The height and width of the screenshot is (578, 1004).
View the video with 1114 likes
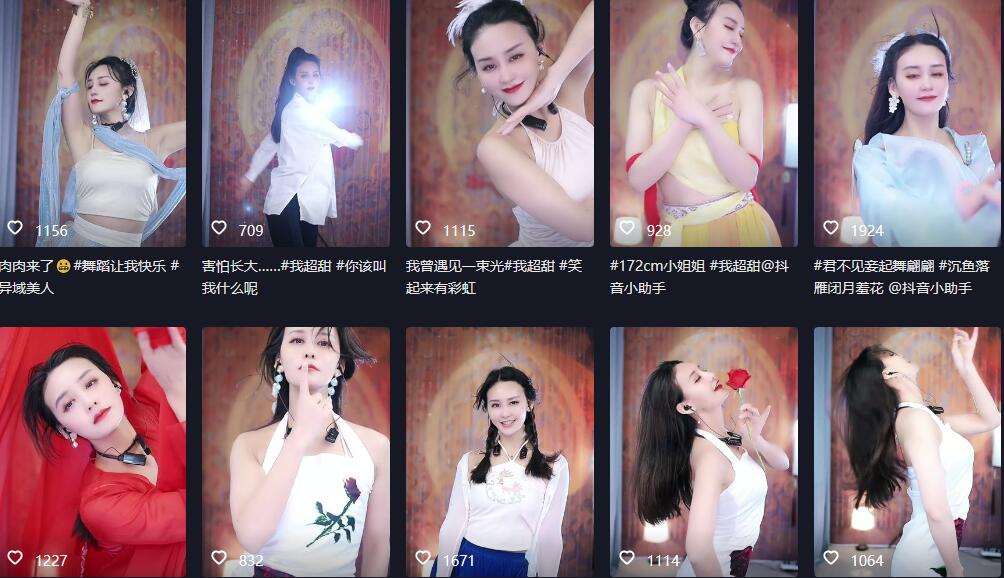tap(704, 450)
